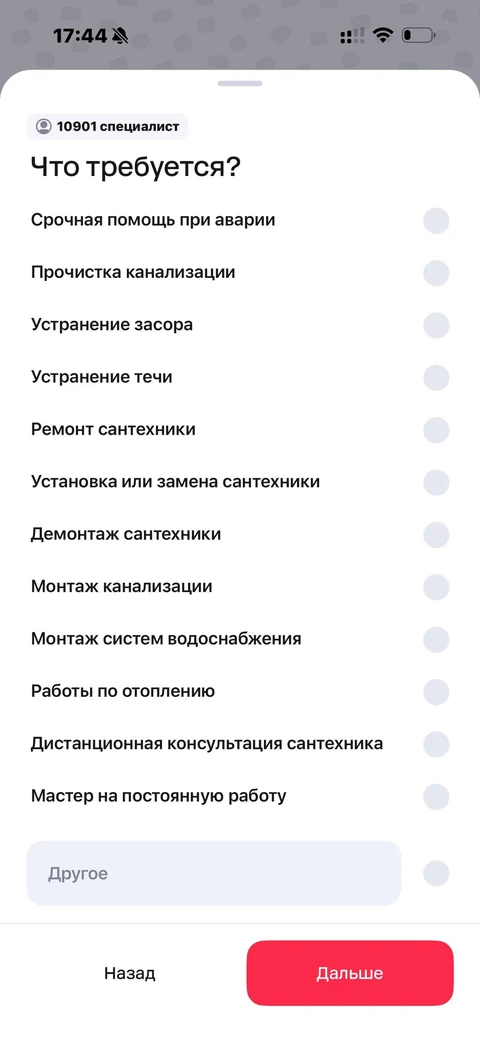
Task: Continue with the red "Дальше" button
Action: [350, 973]
